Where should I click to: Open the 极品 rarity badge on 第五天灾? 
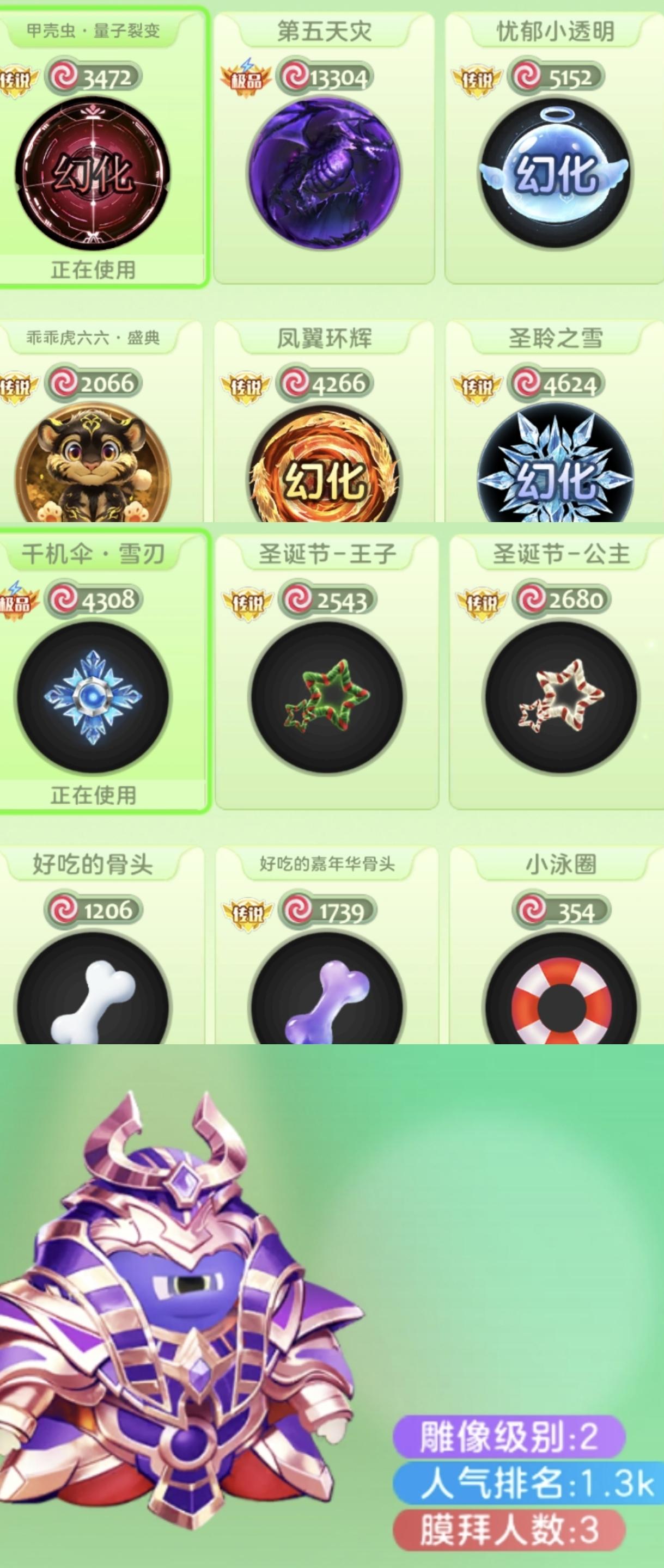(x=247, y=78)
